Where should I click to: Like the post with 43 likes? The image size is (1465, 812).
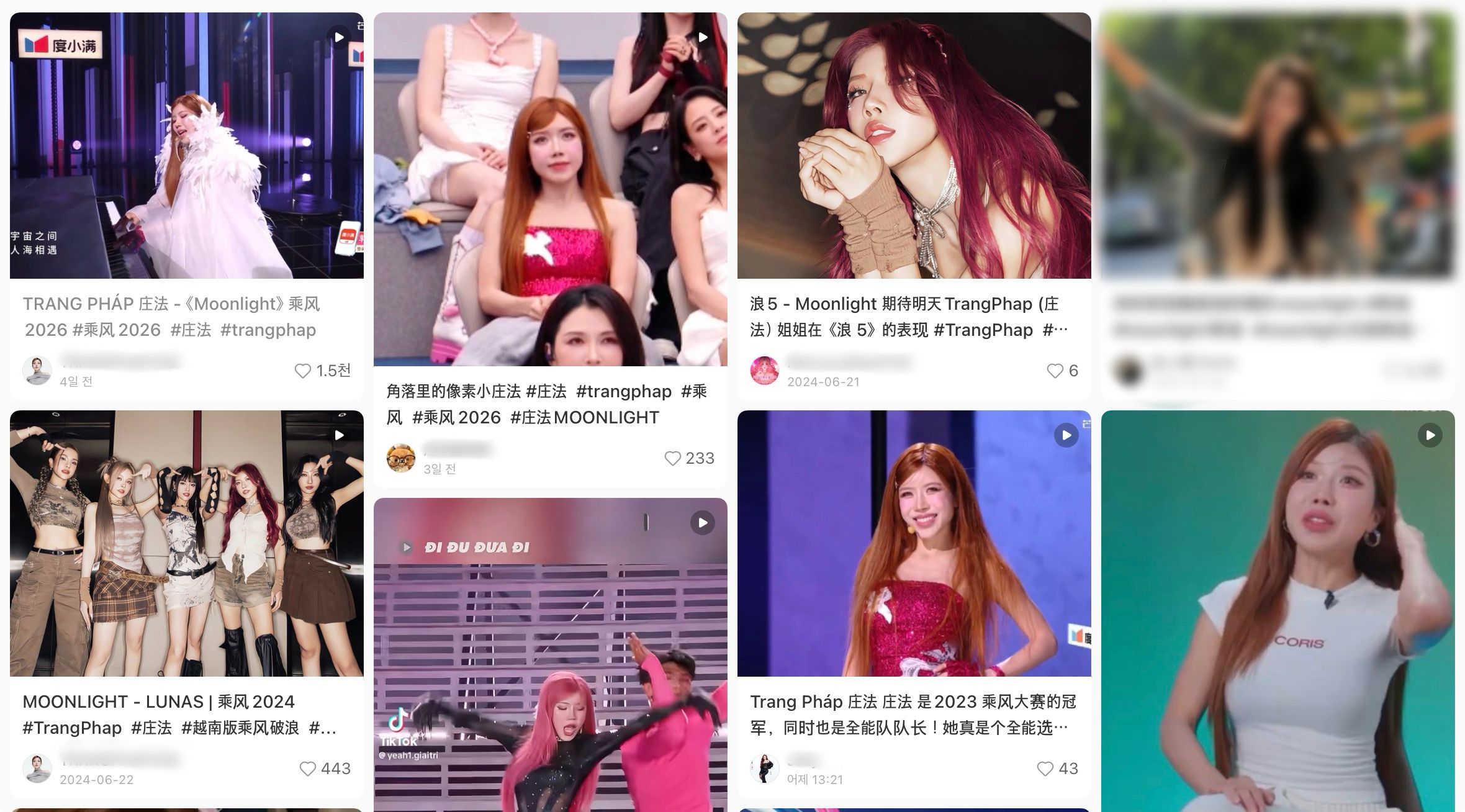(1045, 769)
